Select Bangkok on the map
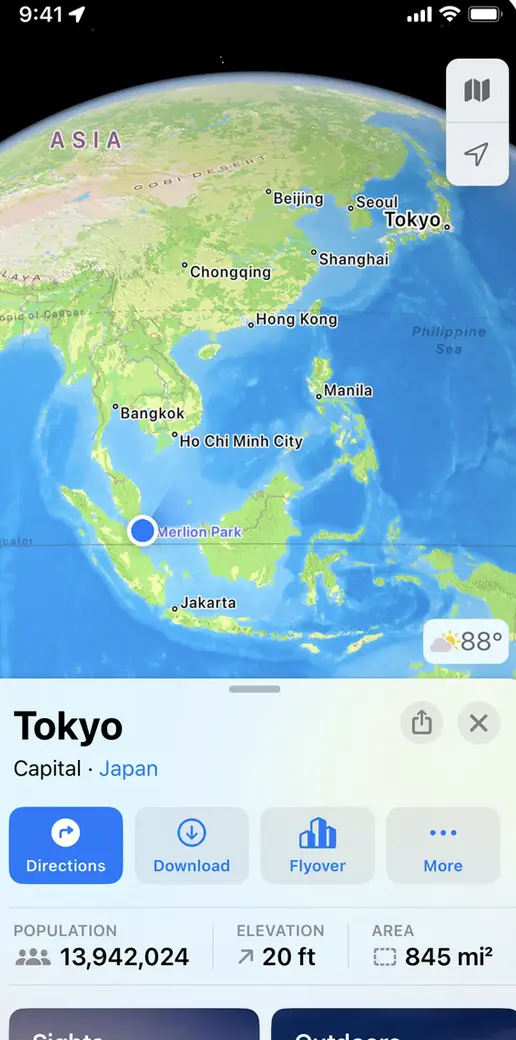 152,413
